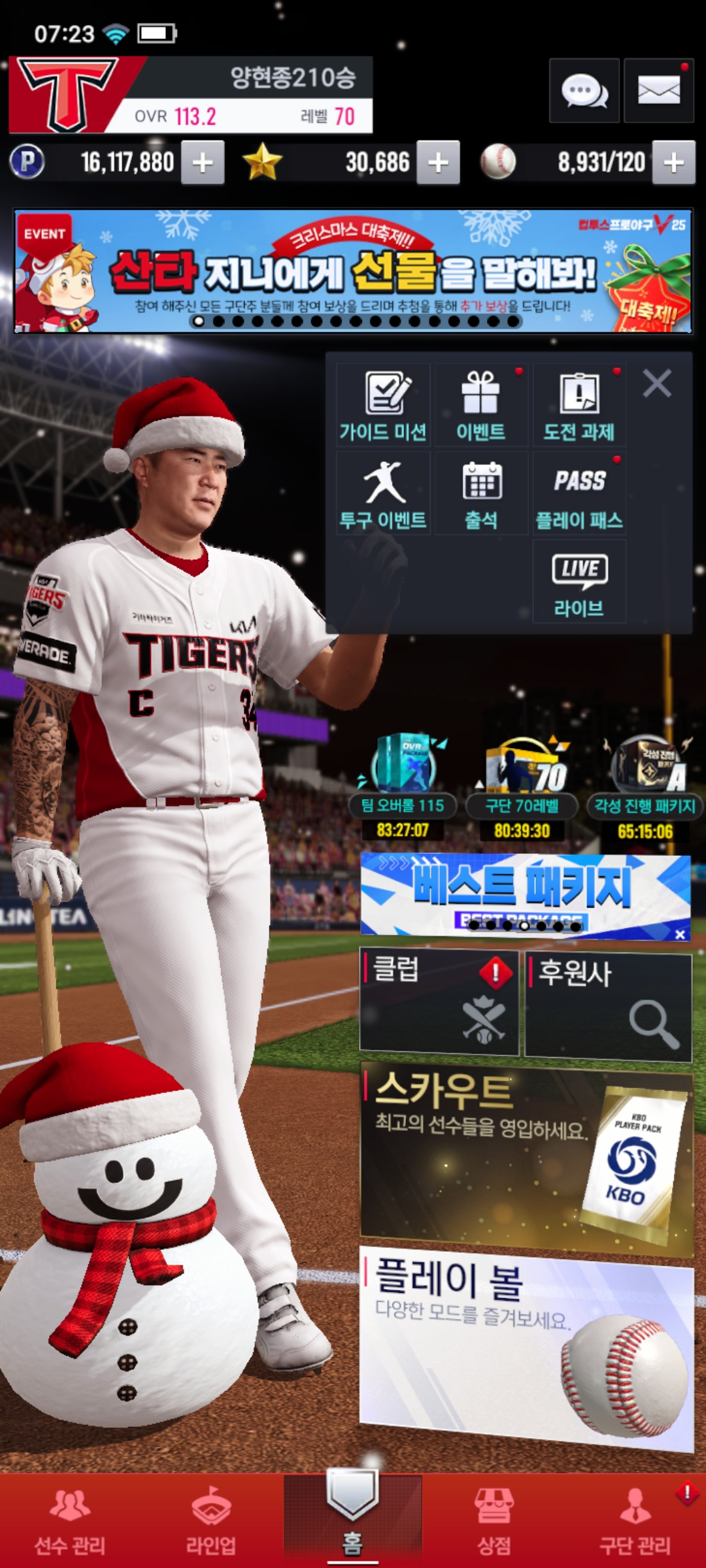Open 가이드 미션 menu item

click(x=383, y=406)
